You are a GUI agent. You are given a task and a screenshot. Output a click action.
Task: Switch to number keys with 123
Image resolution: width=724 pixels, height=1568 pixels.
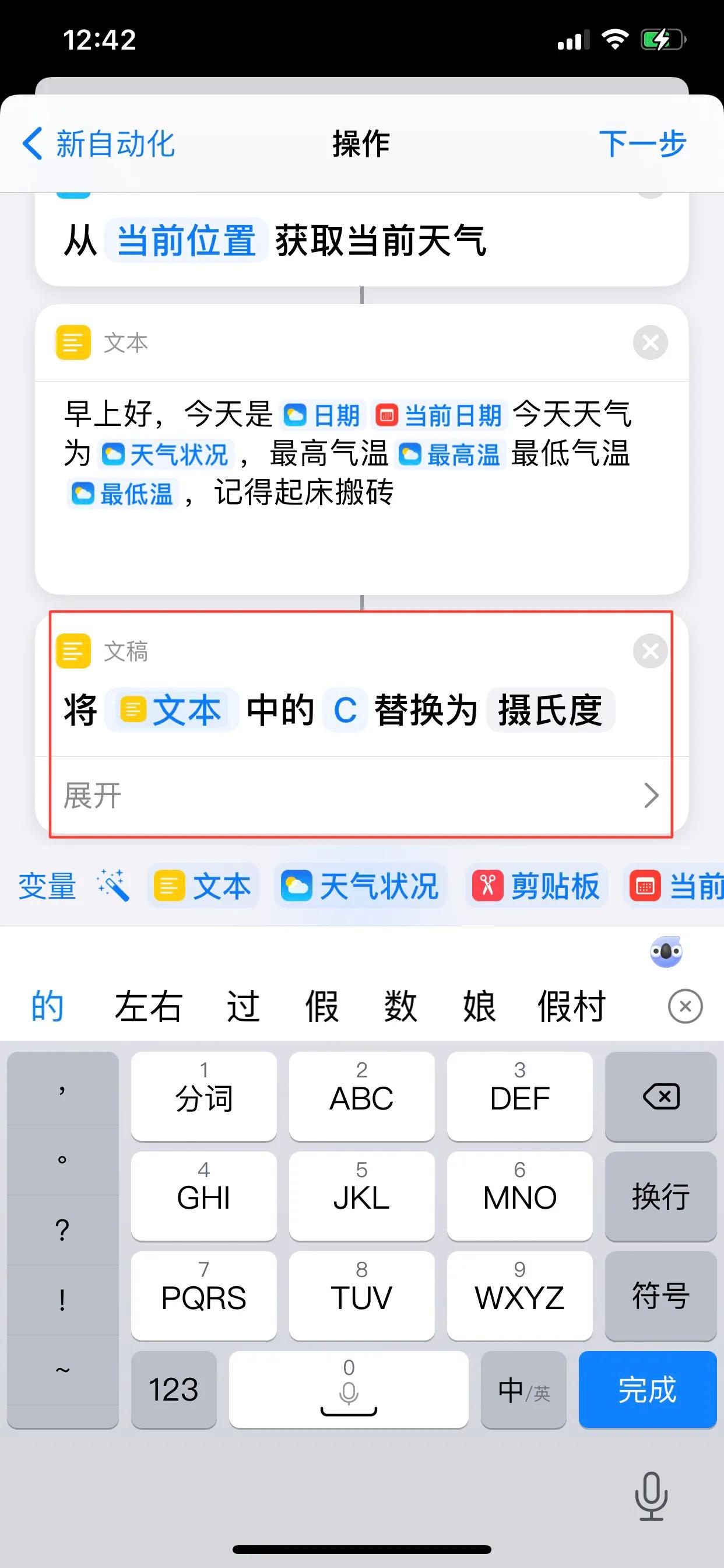174,1389
